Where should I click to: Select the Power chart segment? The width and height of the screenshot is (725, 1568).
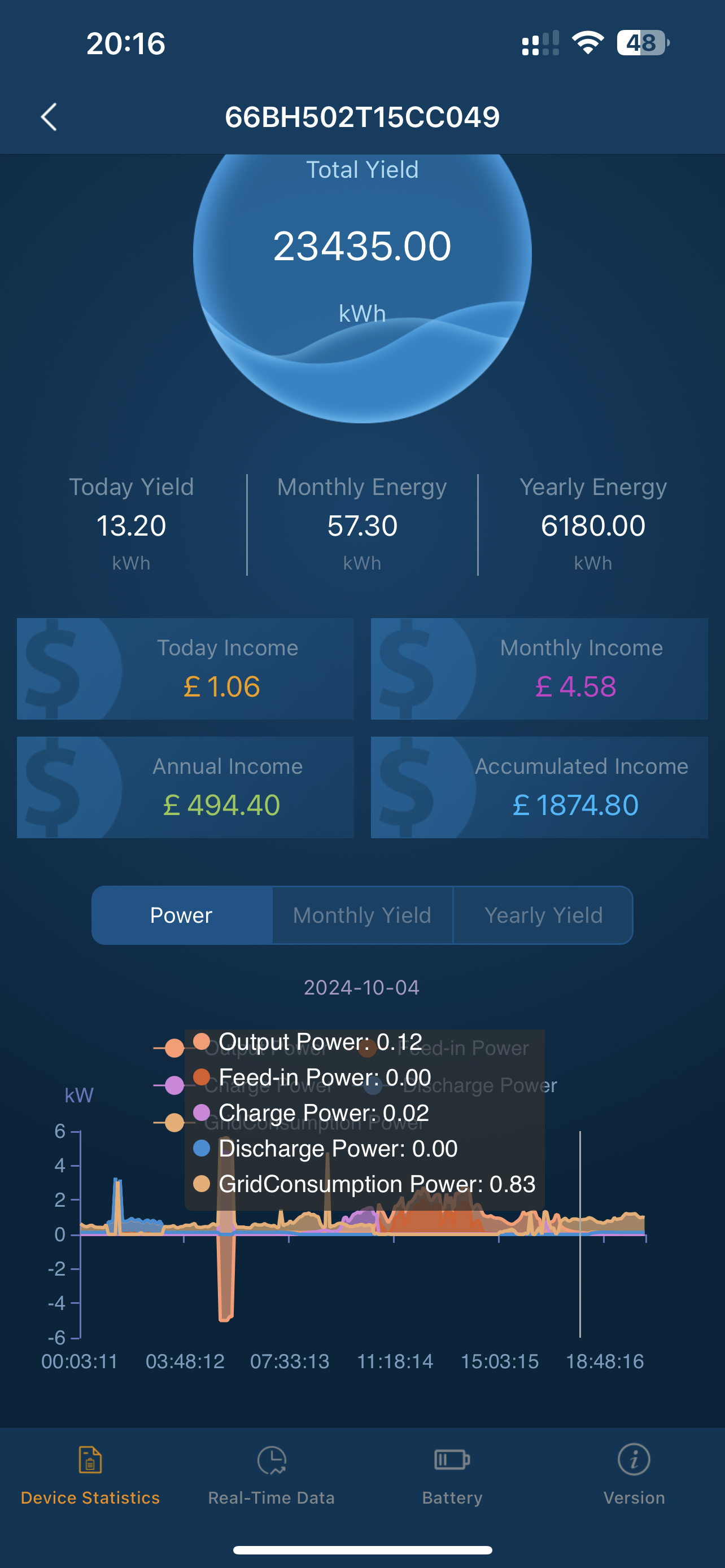(181, 915)
